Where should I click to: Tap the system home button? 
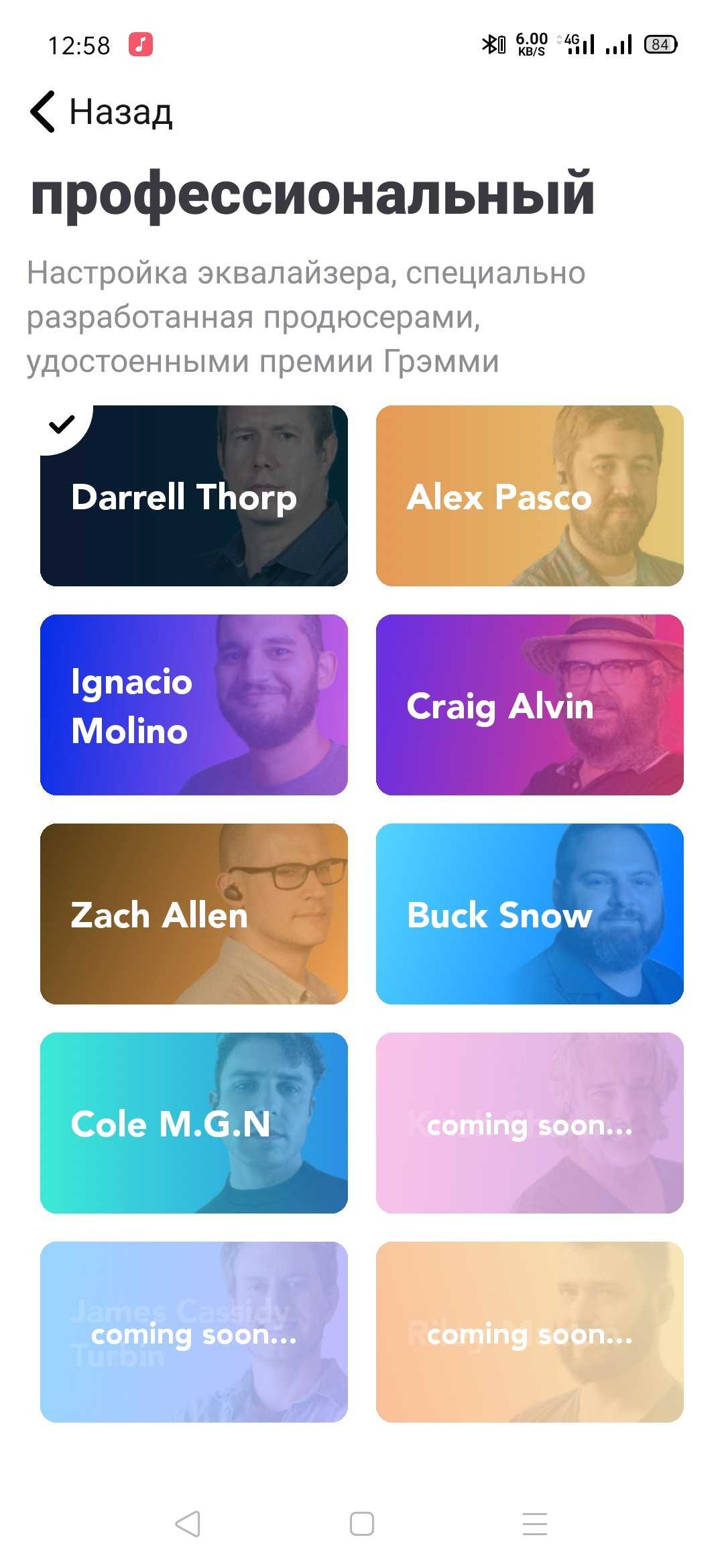[362, 1524]
